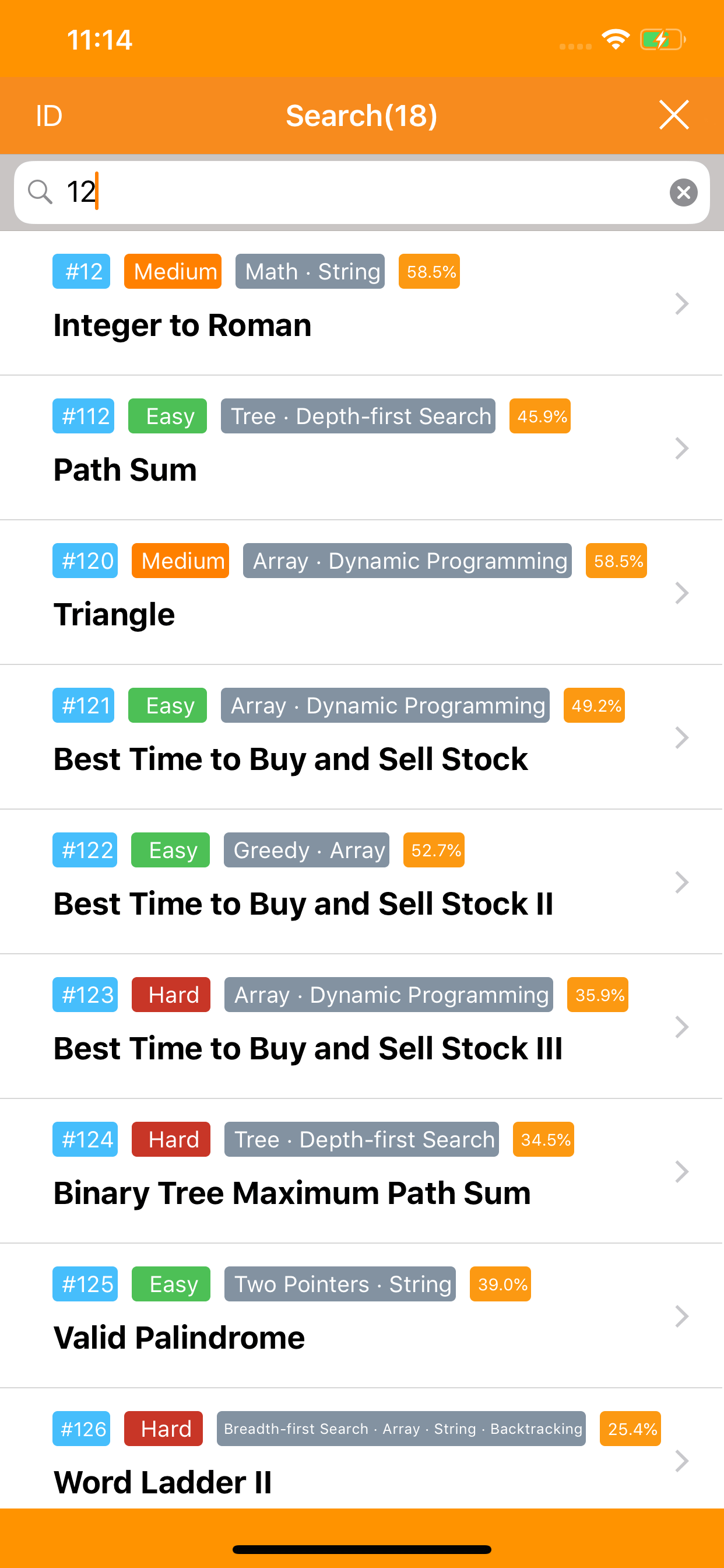
Task: Select the Valid Palindrome problem
Action: [361, 1316]
